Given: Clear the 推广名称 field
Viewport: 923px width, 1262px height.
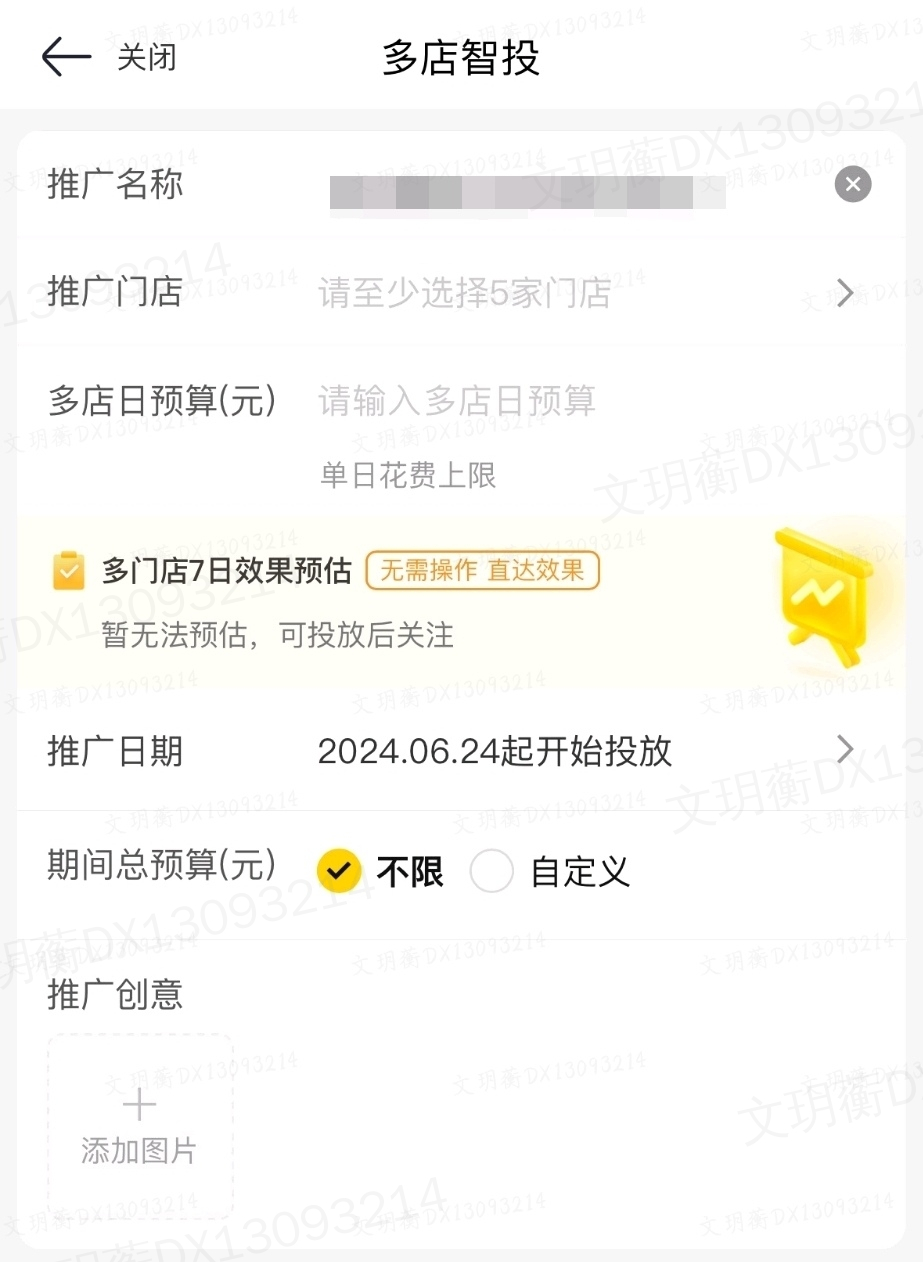Looking at the screenshot, I should click(852, 185).
